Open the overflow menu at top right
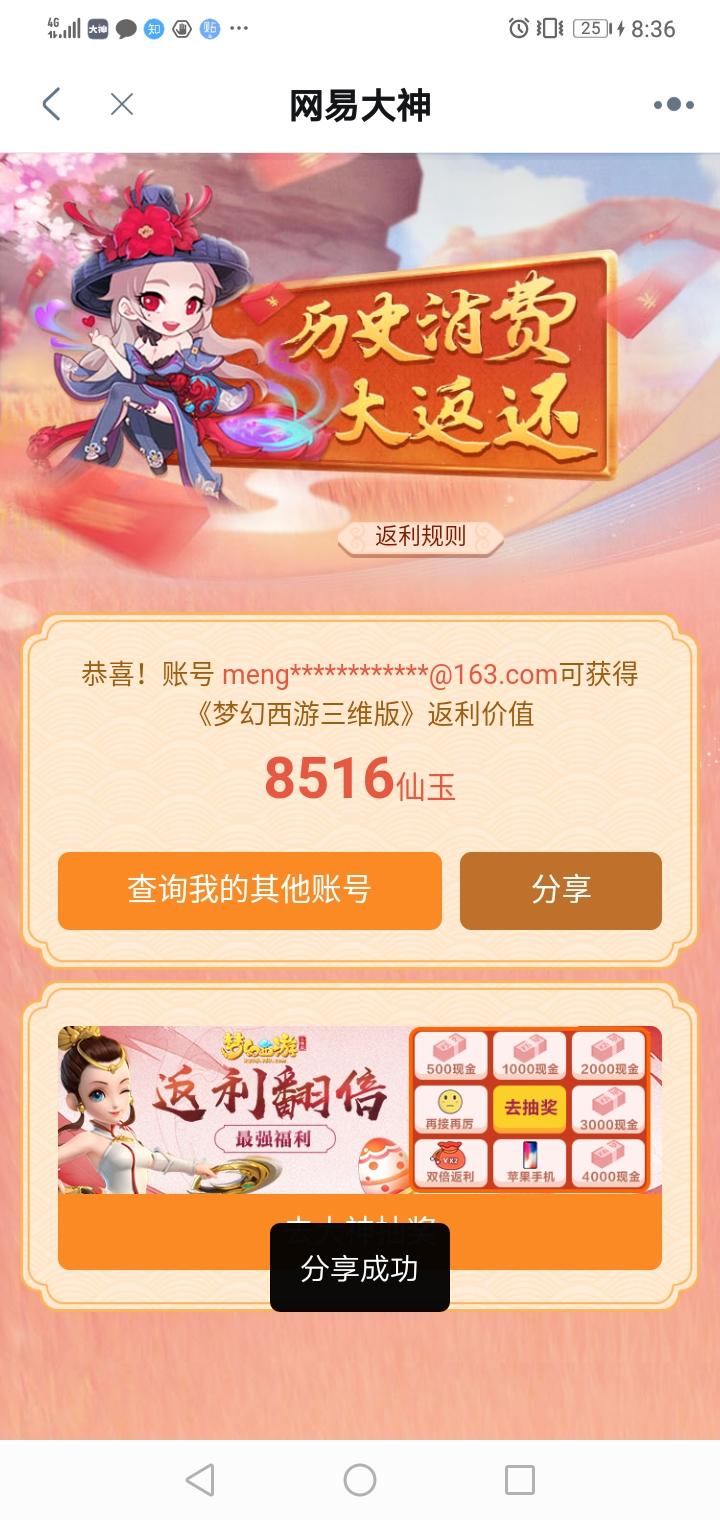 (x=673, y=104)
